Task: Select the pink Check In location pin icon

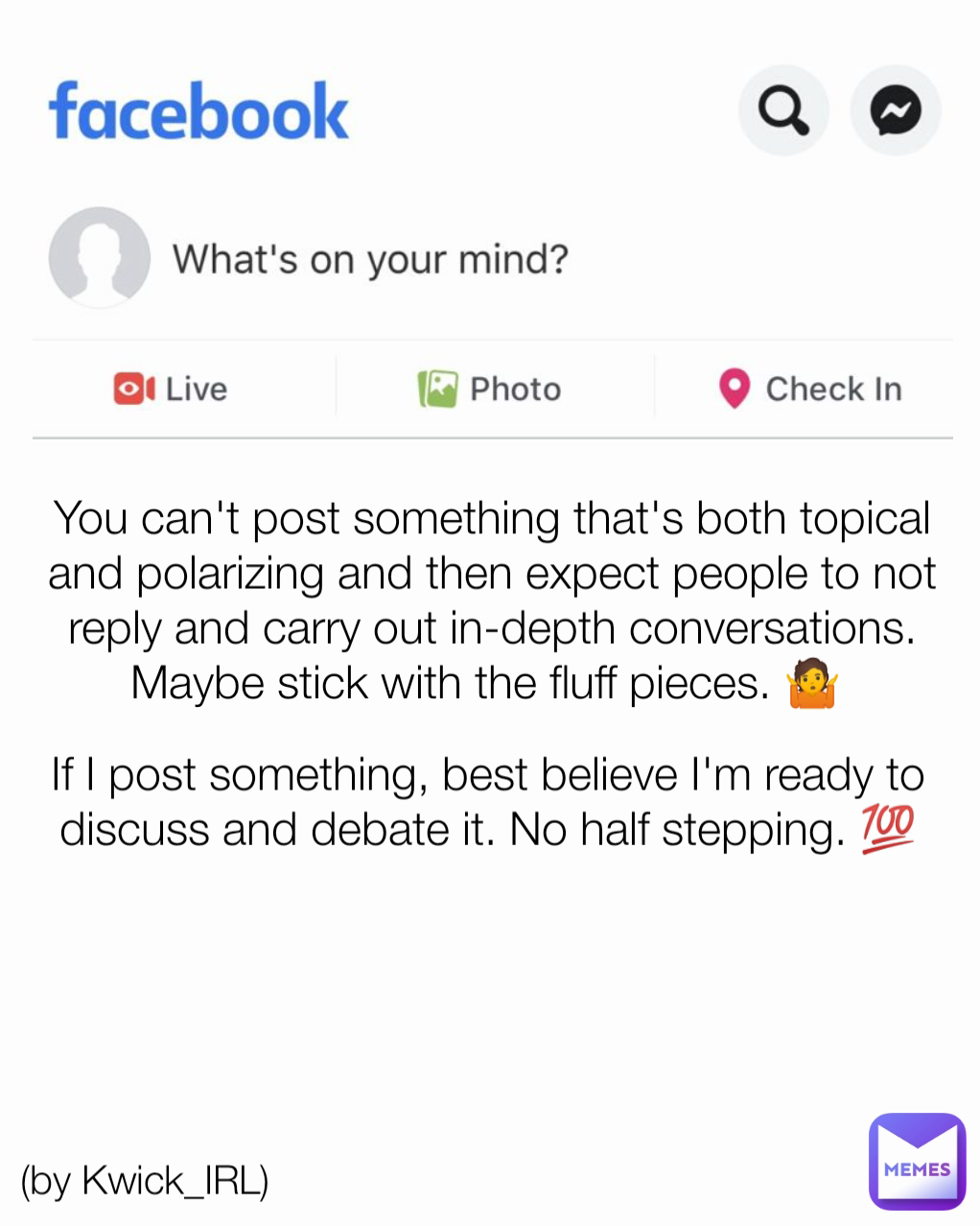Action: pyautogui.click(x=734, y=389)
